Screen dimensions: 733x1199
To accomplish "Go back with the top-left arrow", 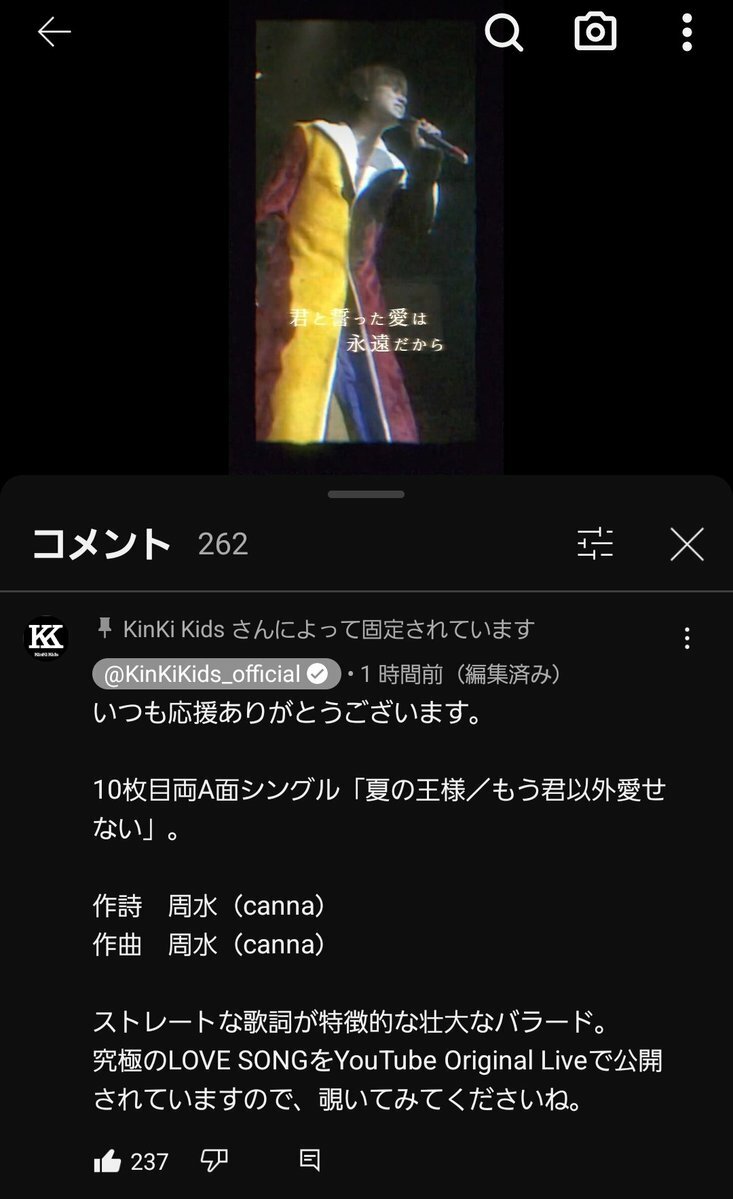I will click(54, 33).
